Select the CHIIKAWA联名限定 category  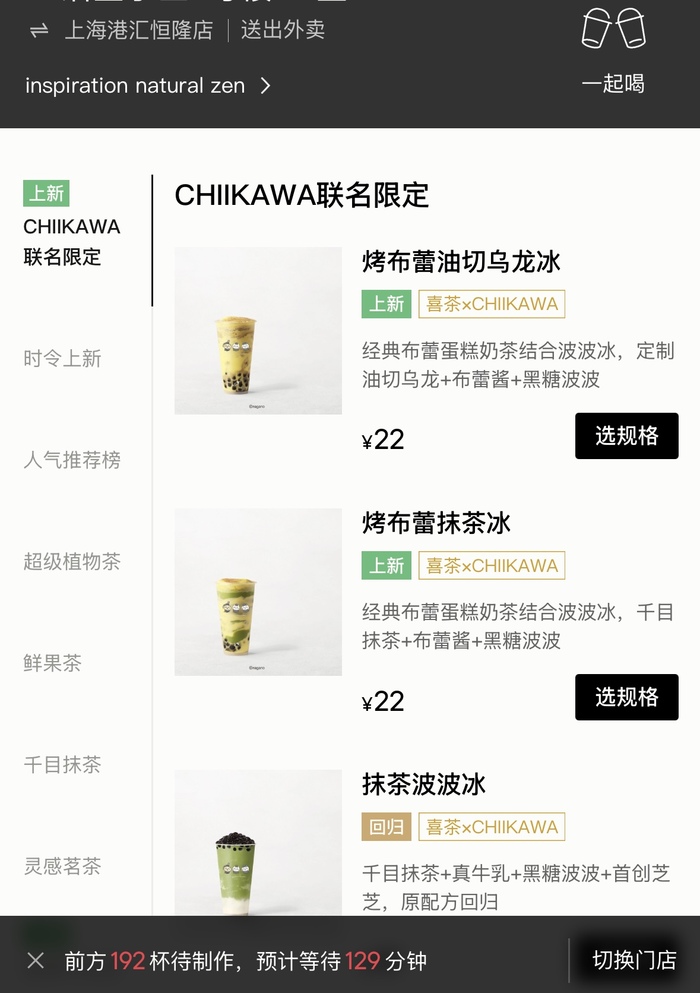70,241
